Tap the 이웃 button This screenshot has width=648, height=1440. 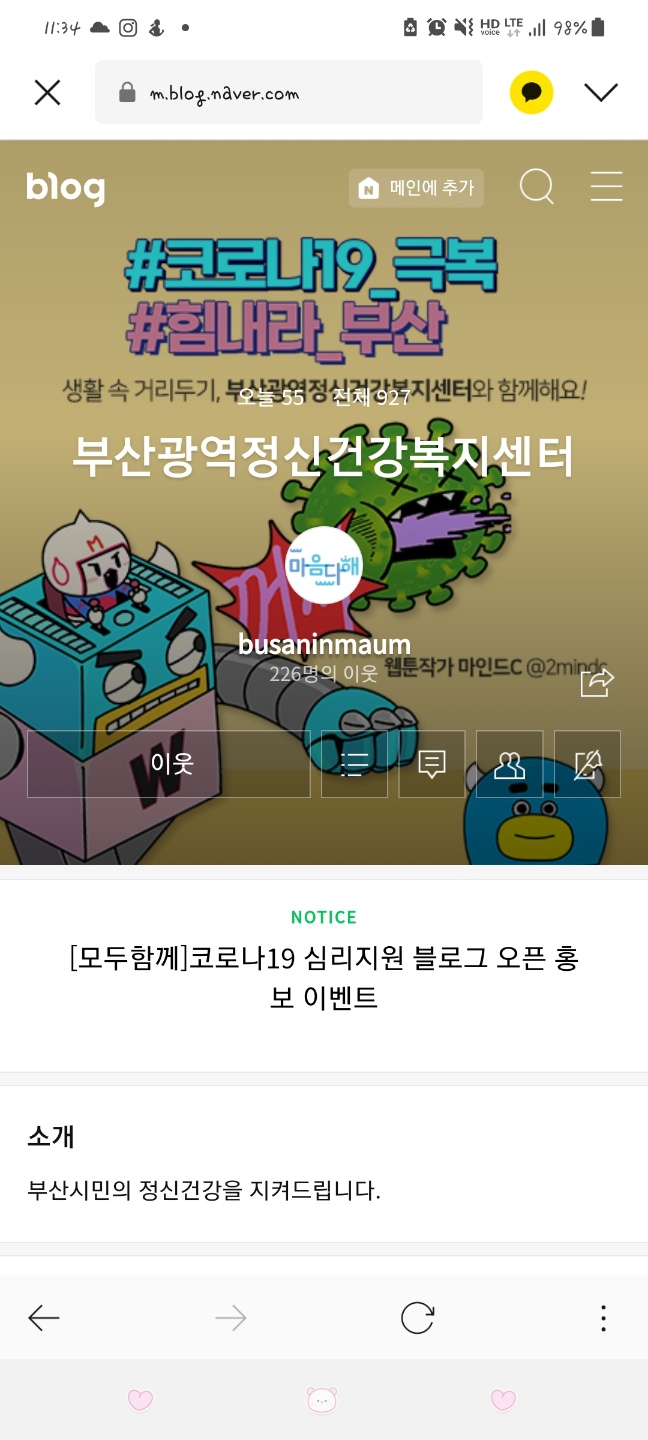pyautogui.click(x=169, y=764)
